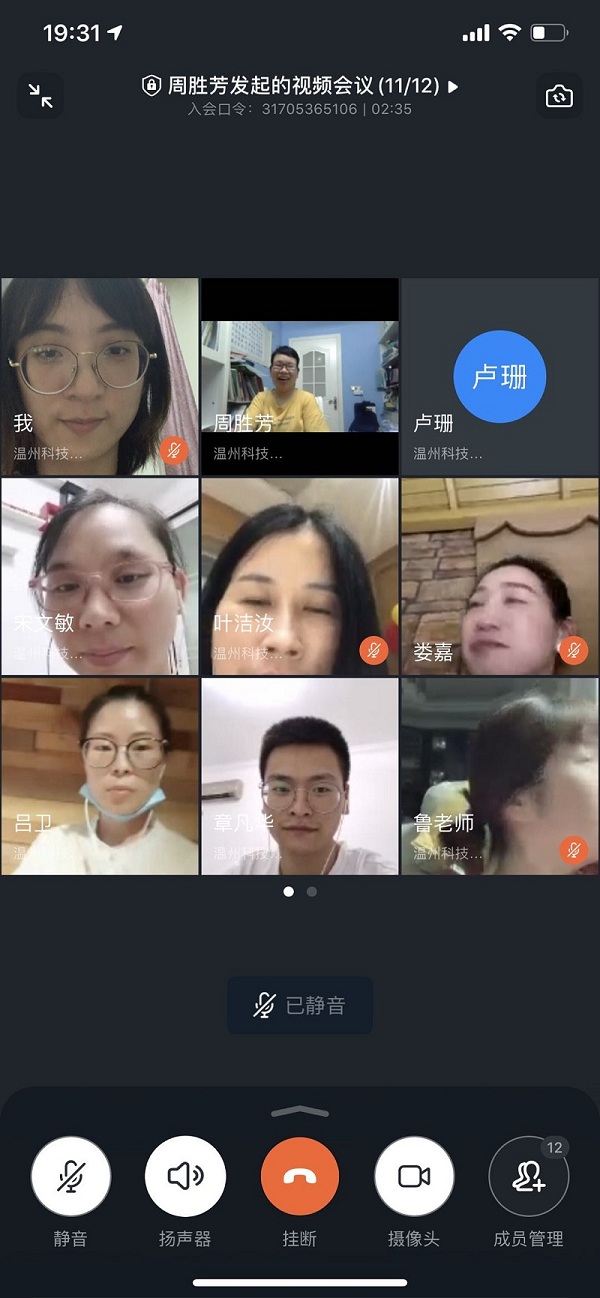Expand the meeting title details arrow
Image resolution: width=600 pixels, height=1298 pixels.
[x=453, y=87]
